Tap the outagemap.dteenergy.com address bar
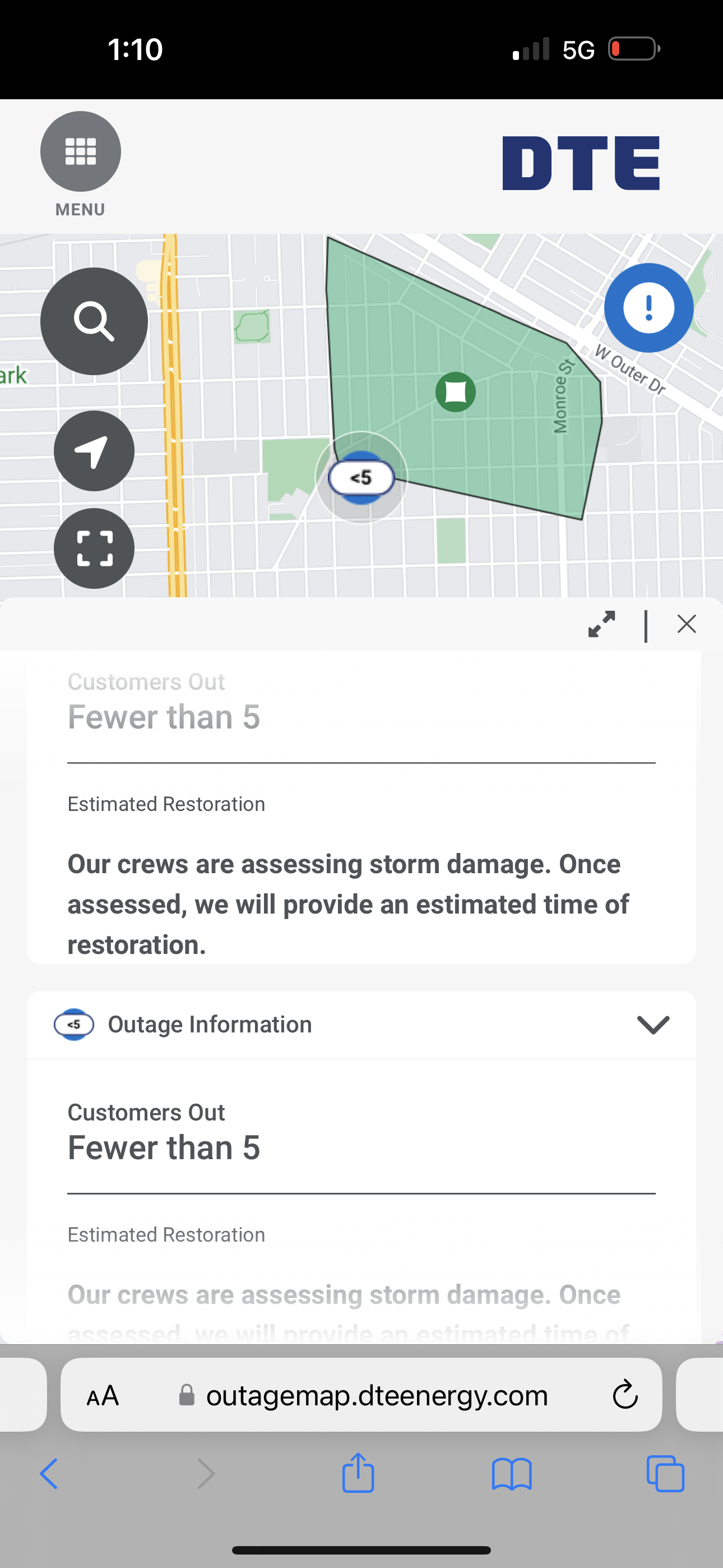 click(x=361, y=1395)
